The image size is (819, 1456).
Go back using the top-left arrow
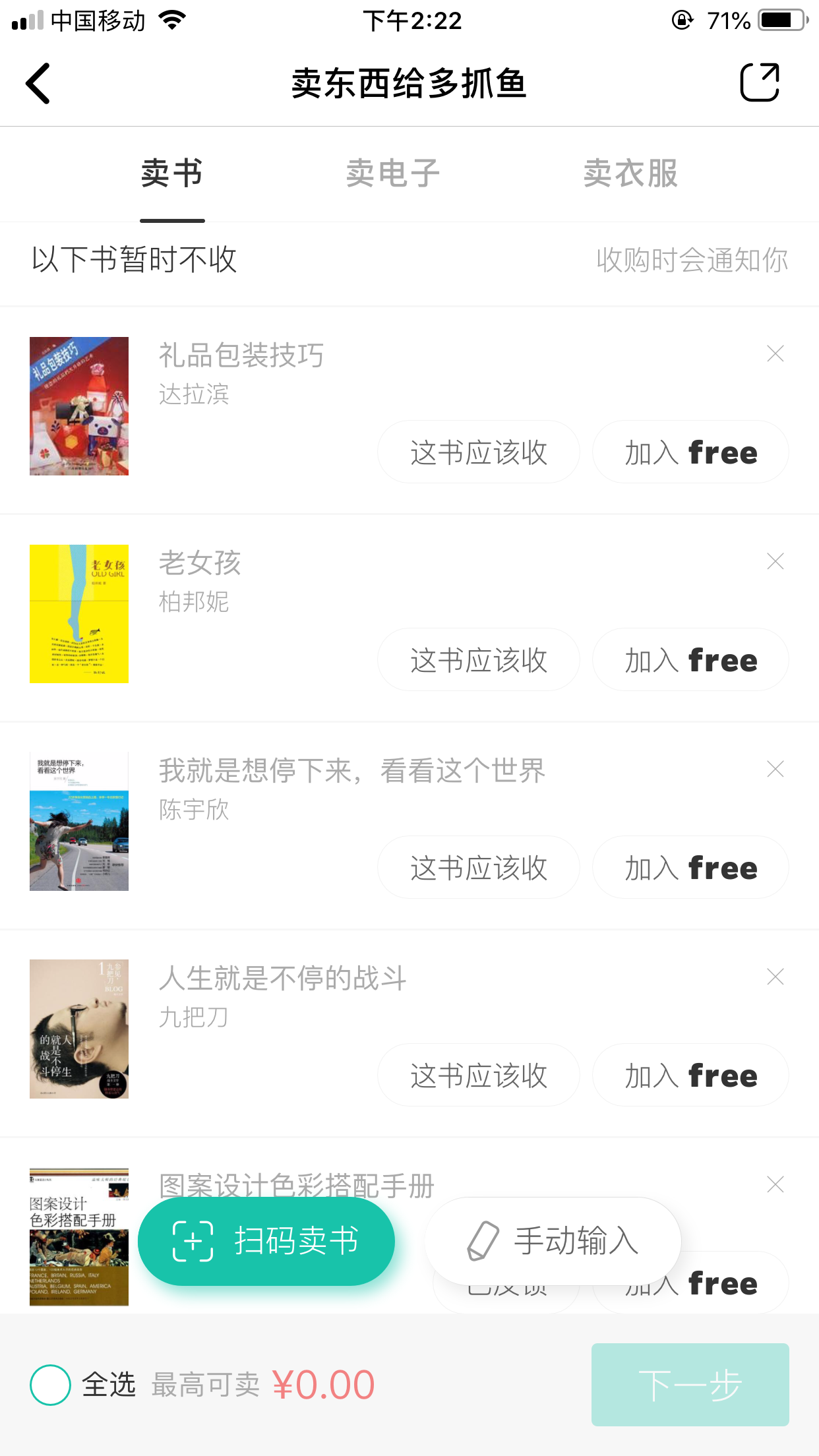coord(38,84)
